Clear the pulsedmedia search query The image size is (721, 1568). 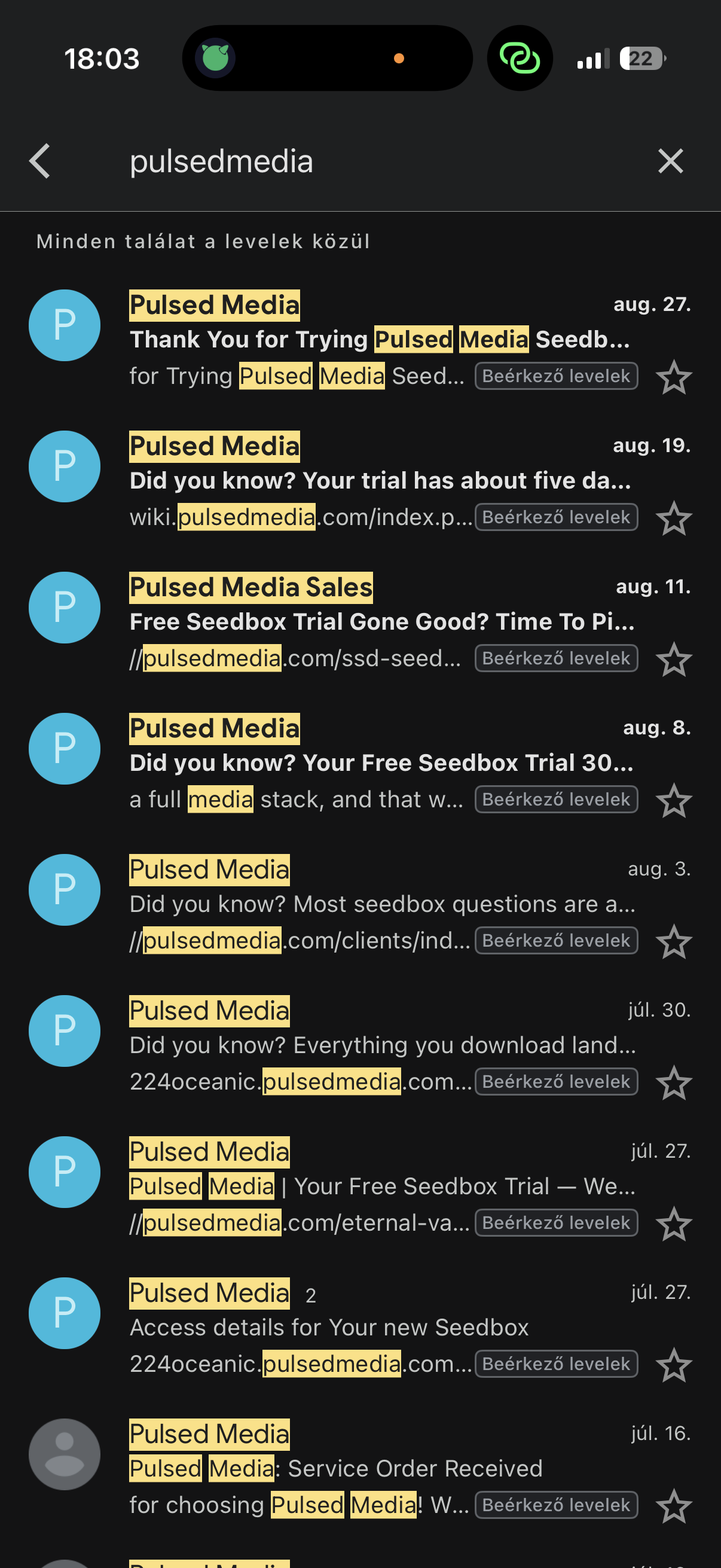[671, 161]
